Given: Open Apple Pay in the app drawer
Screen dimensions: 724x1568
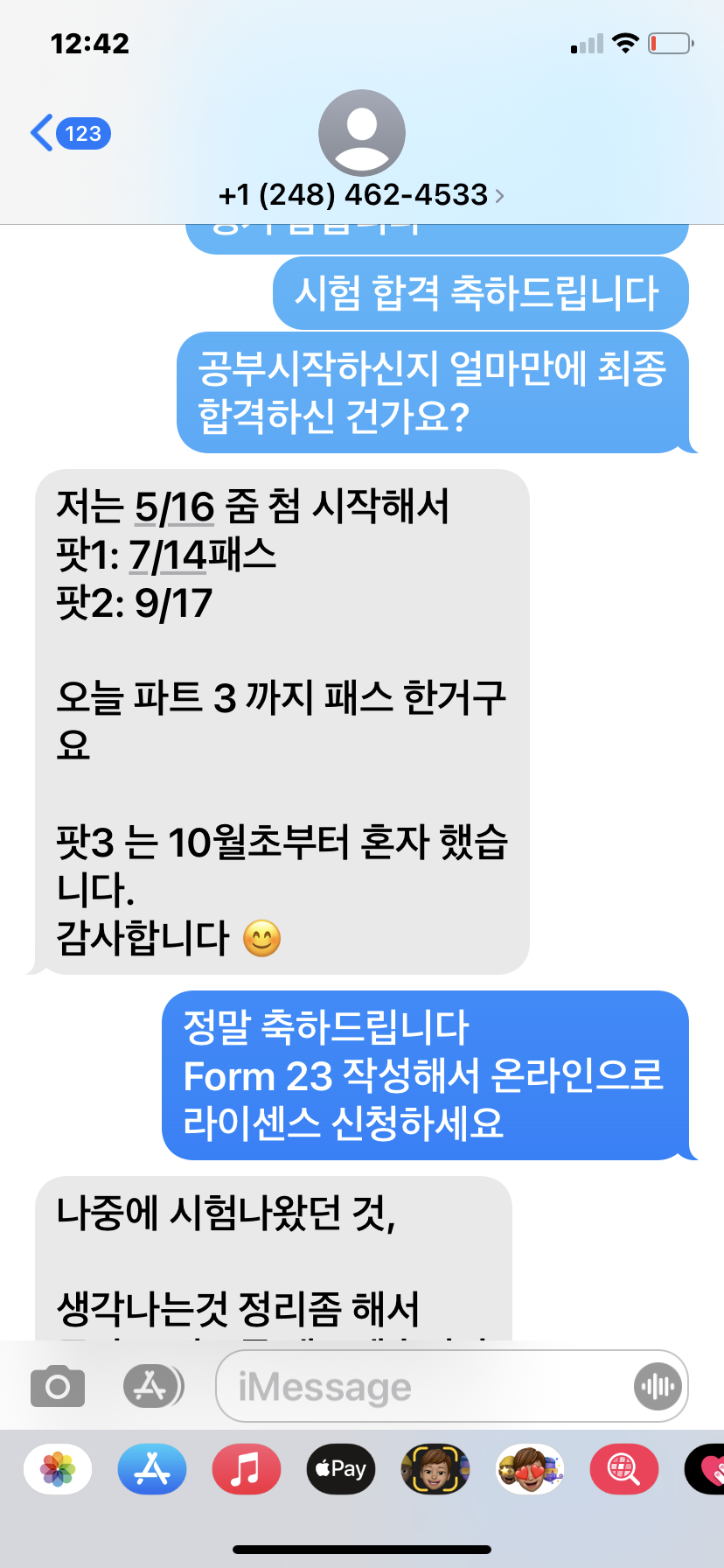Looking at the screenshot, I should 340,1469.
